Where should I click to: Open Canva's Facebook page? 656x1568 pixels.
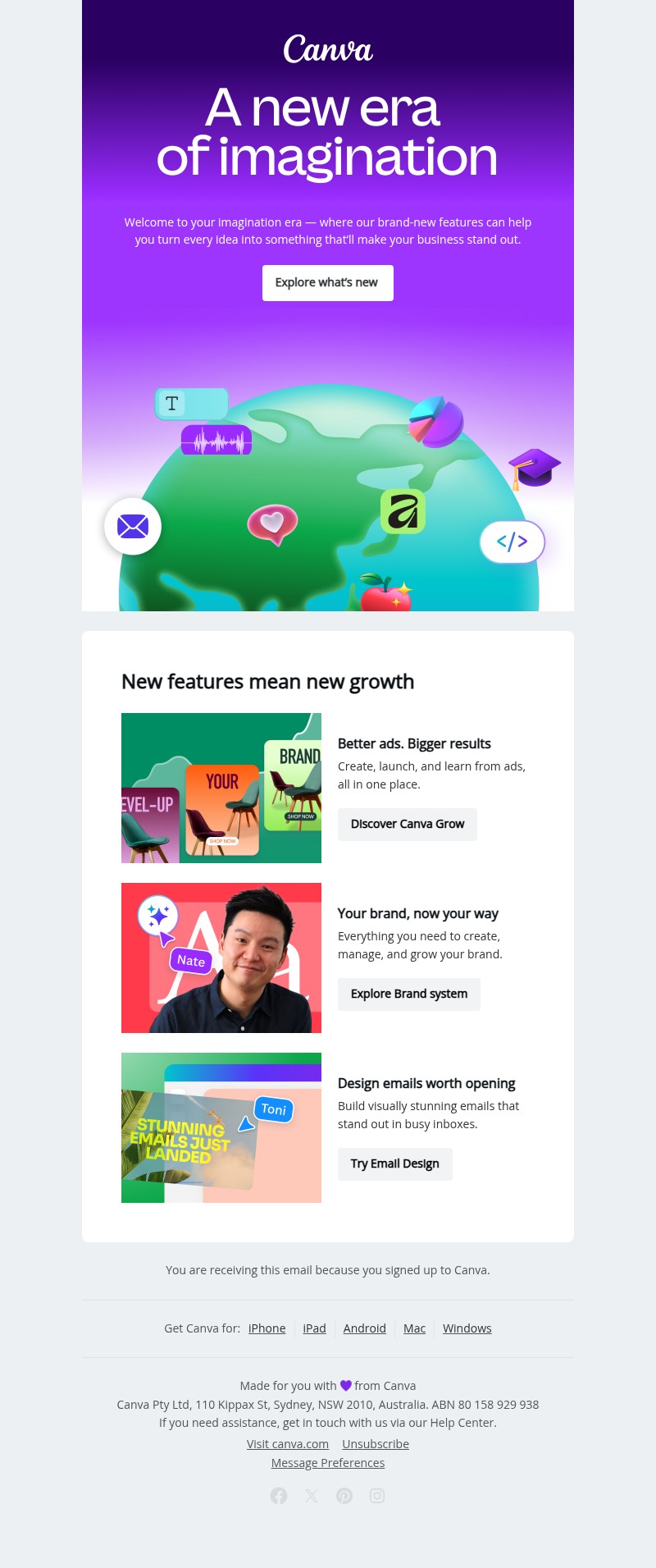click(x=279, y=1496)
